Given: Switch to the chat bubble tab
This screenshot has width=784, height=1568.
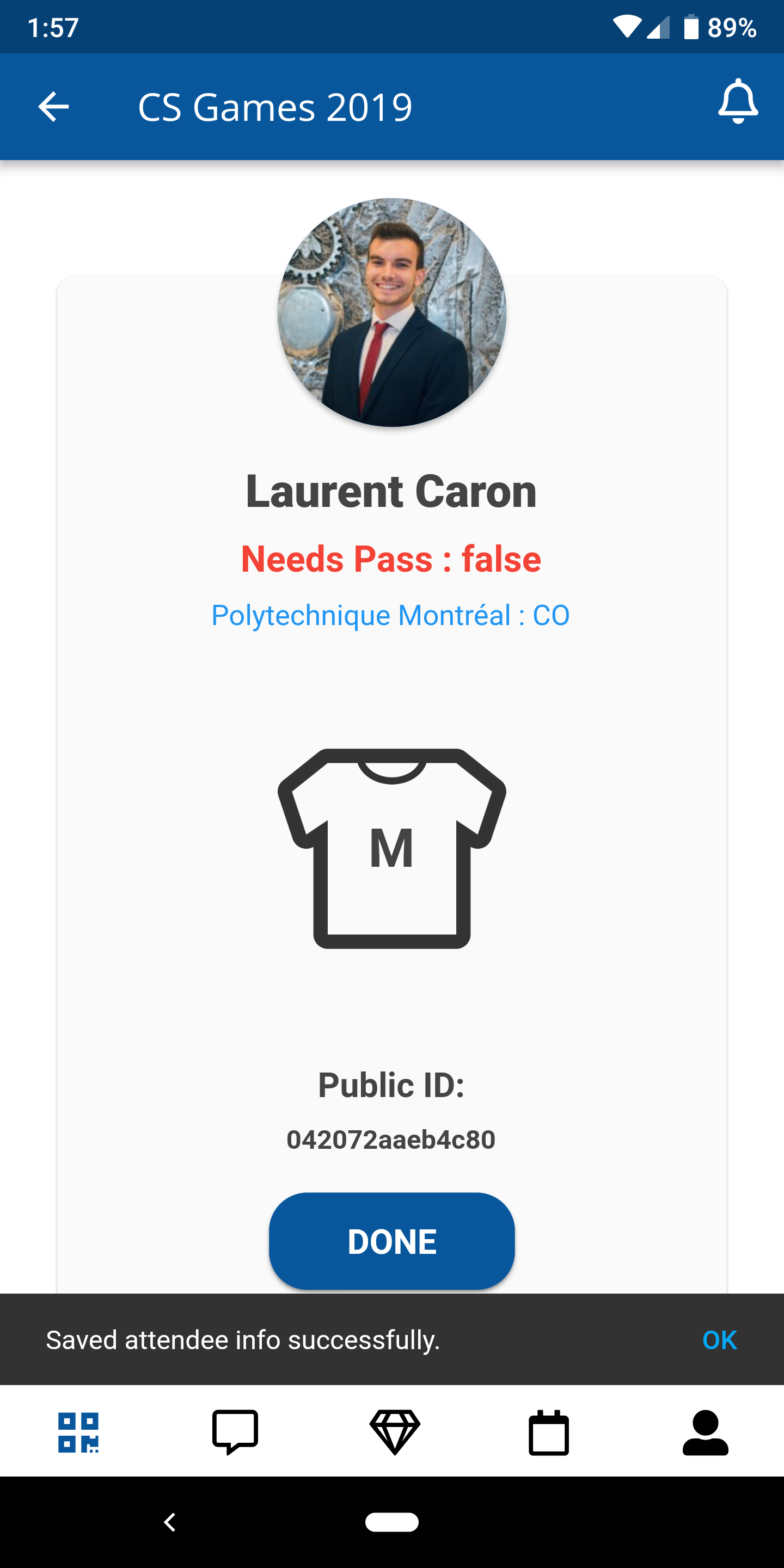Looking at the screenshot, I should (x=235, y=1432).
